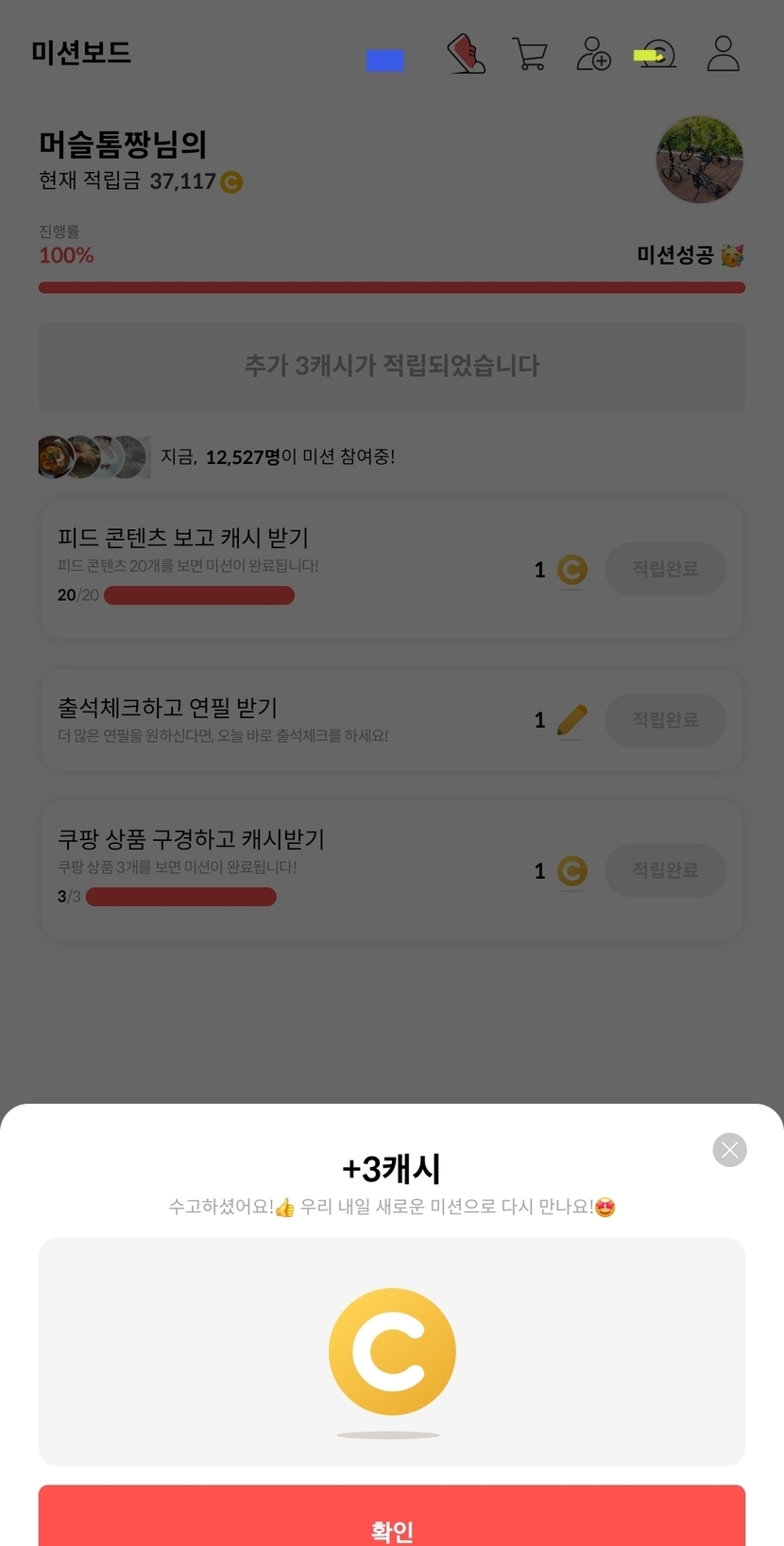Open the sneaker step-counter icon
The image size is (784, 1546).
coord(466,54)
